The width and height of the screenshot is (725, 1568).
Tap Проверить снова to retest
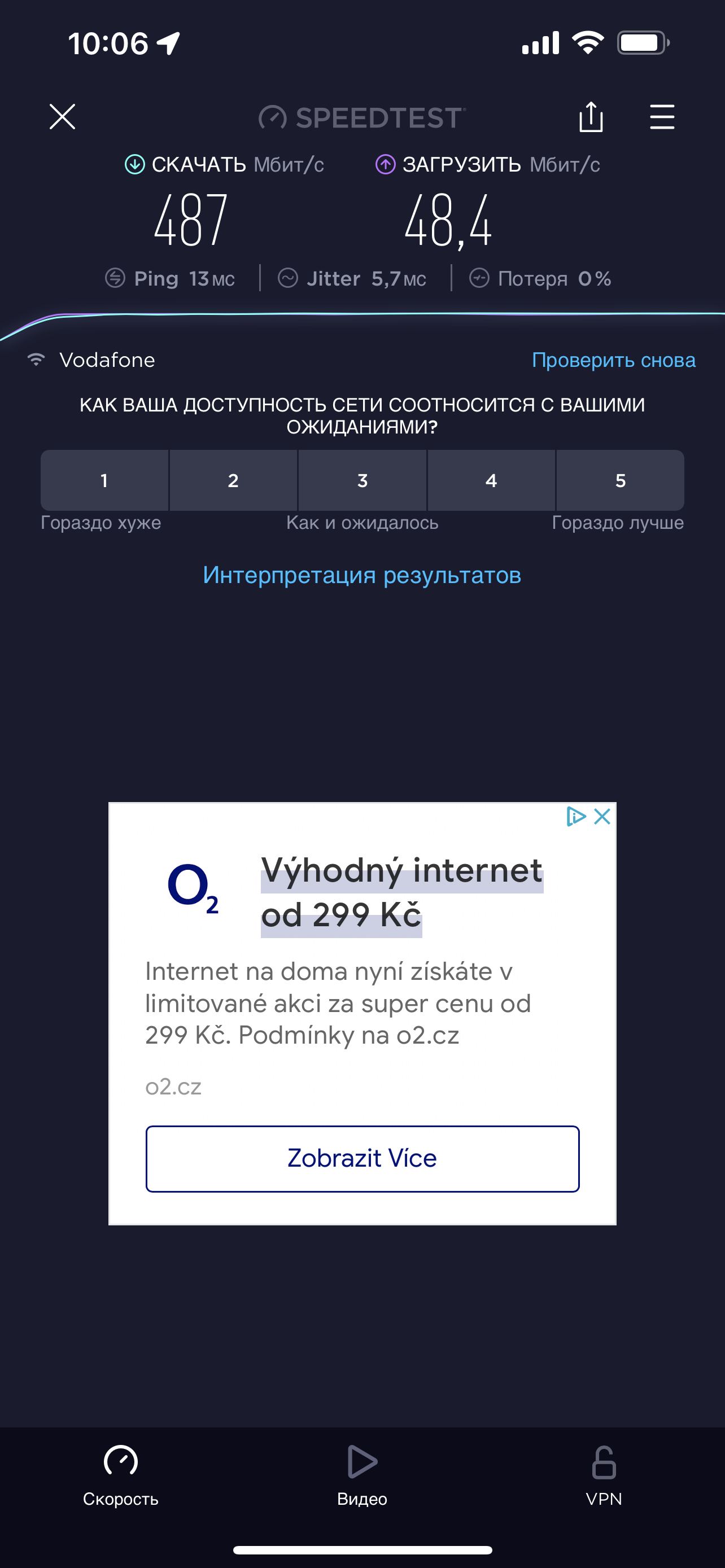[613, 360]
